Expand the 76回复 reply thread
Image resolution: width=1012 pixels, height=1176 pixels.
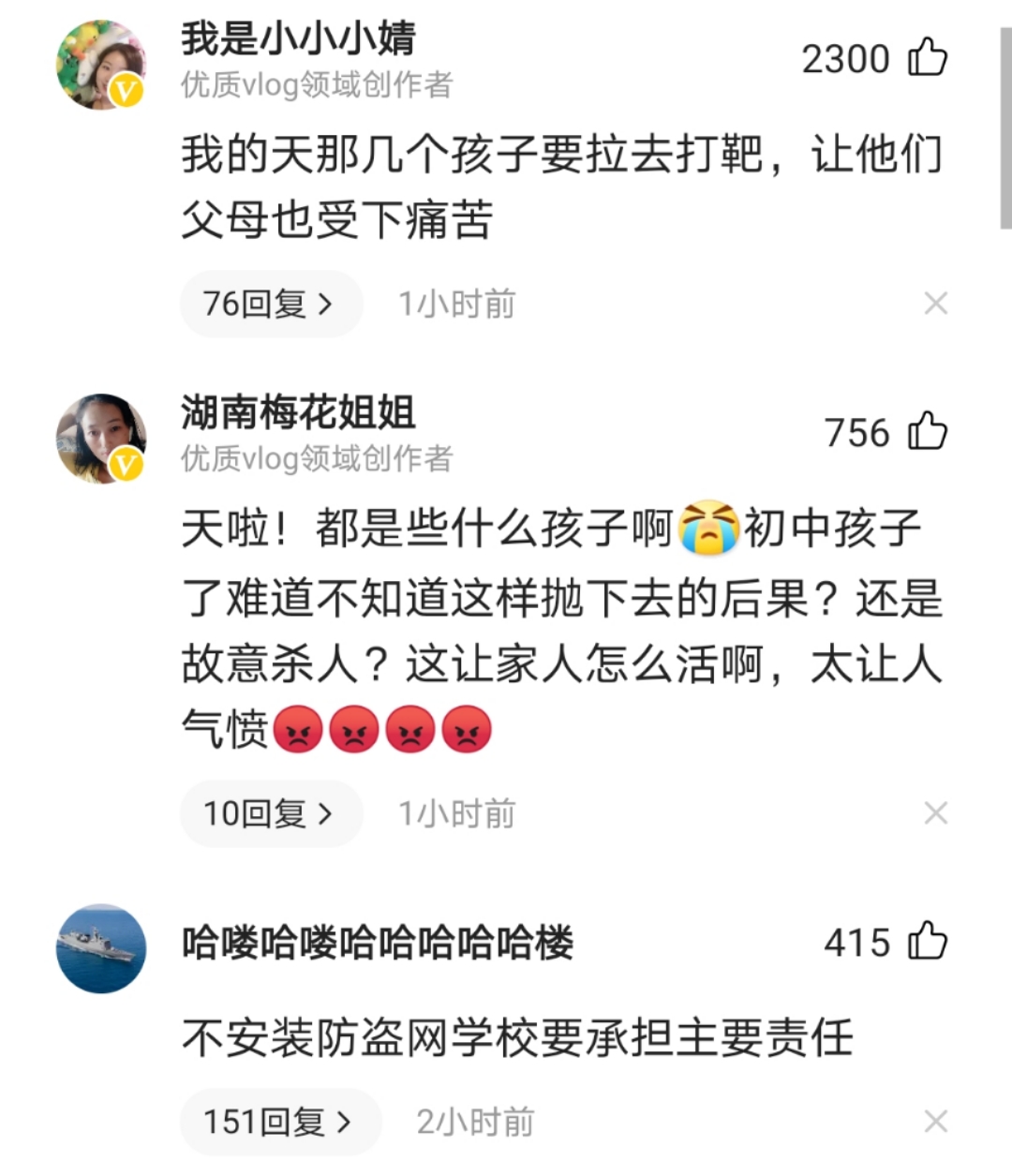coord(270,303)
